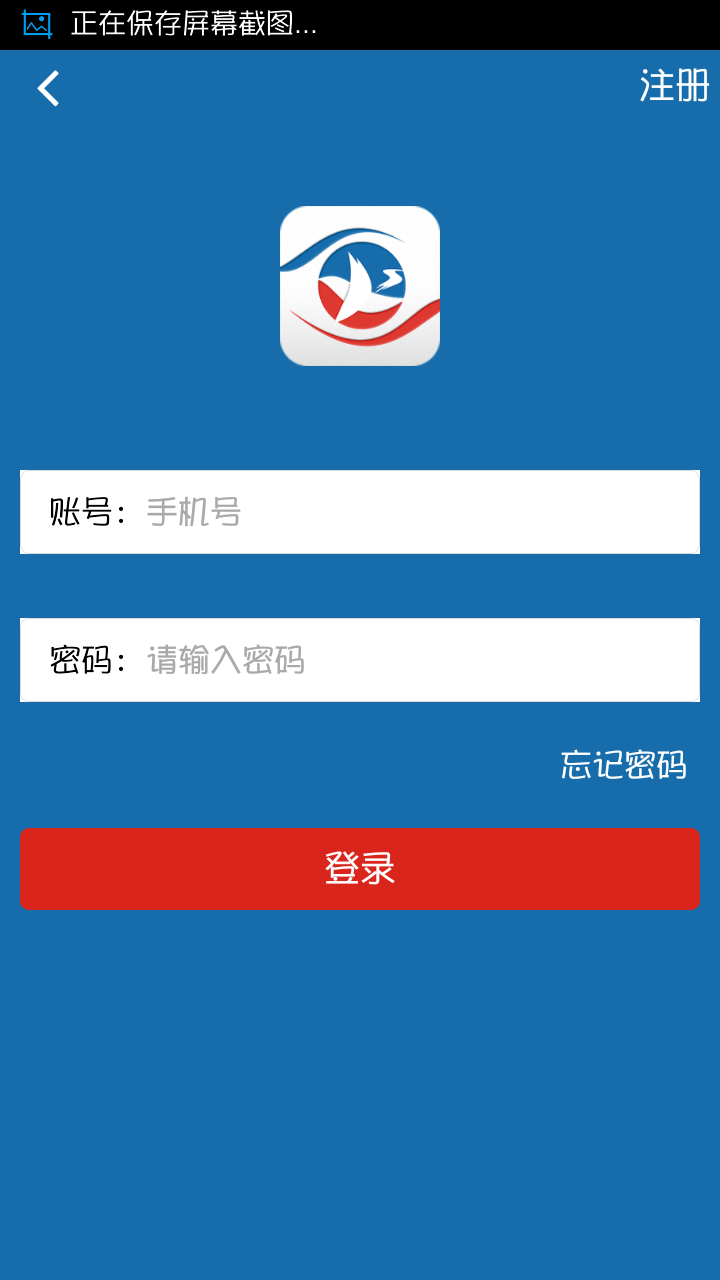Open the 忘记密码 (forgot password) link

pos(623,765)
